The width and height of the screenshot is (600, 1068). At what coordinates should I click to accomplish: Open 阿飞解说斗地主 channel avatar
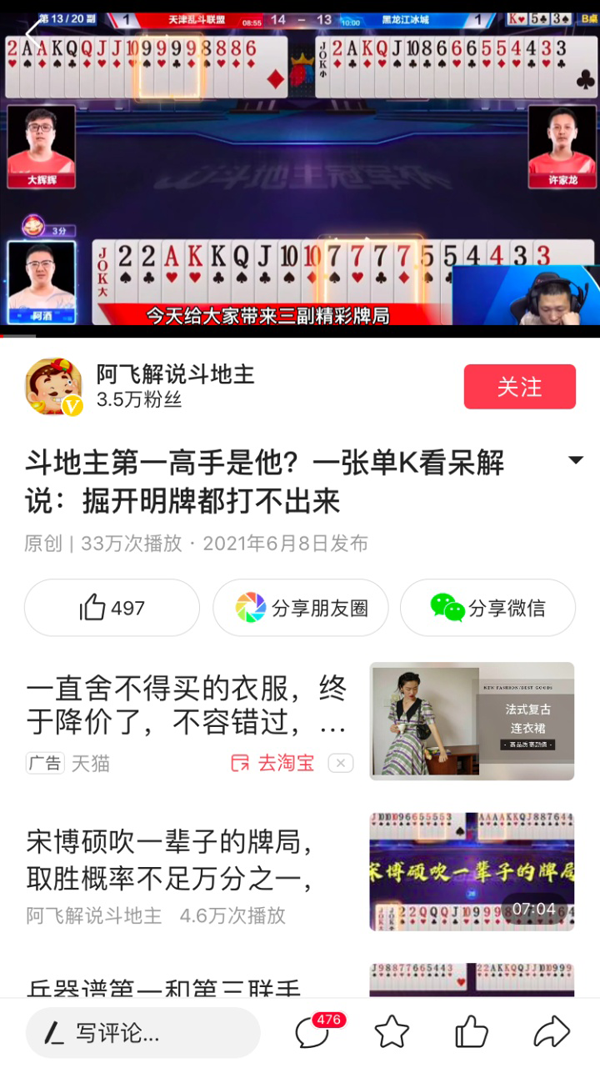(53, 386)
